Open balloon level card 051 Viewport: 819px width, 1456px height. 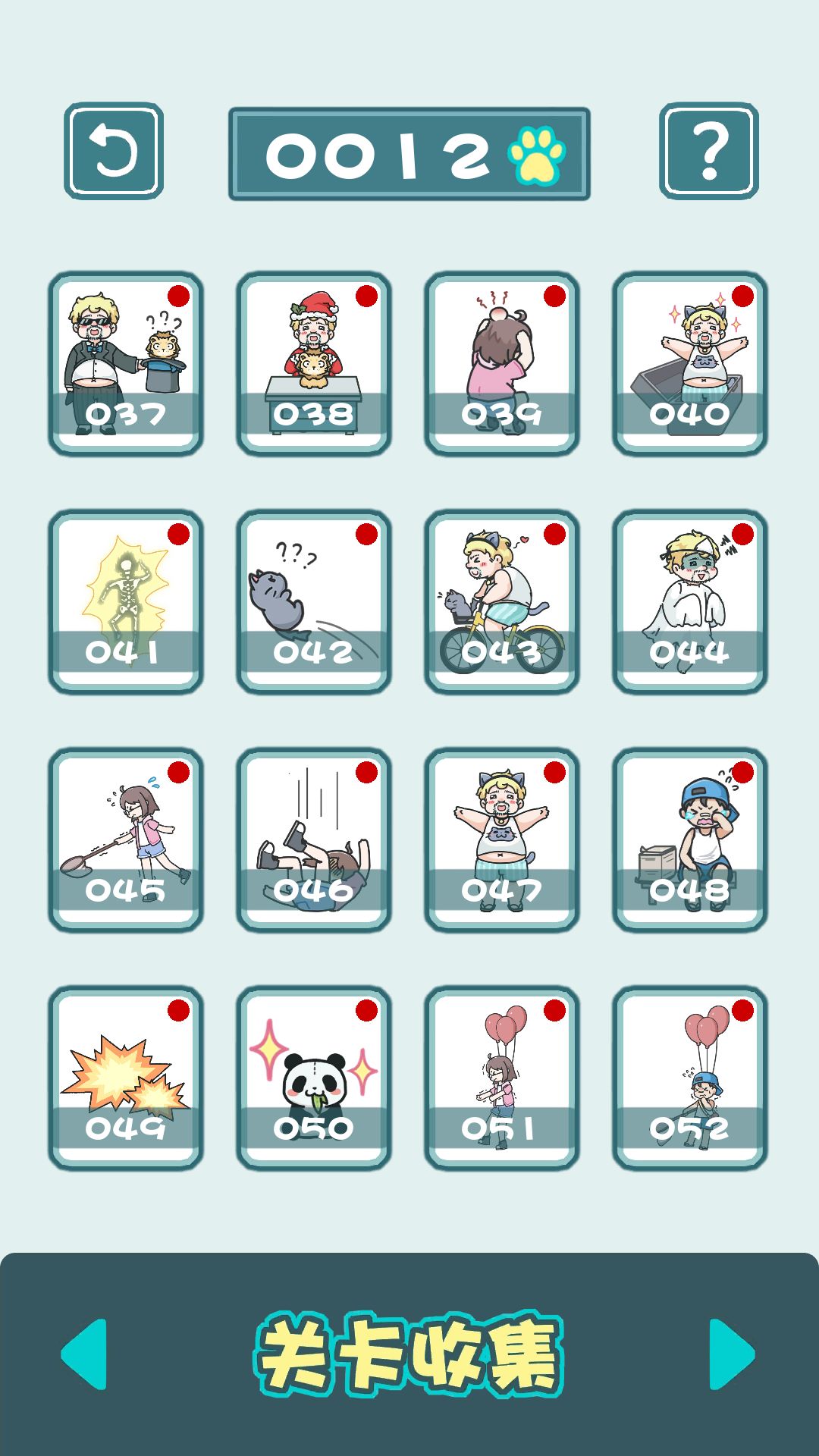point(502,1078)
